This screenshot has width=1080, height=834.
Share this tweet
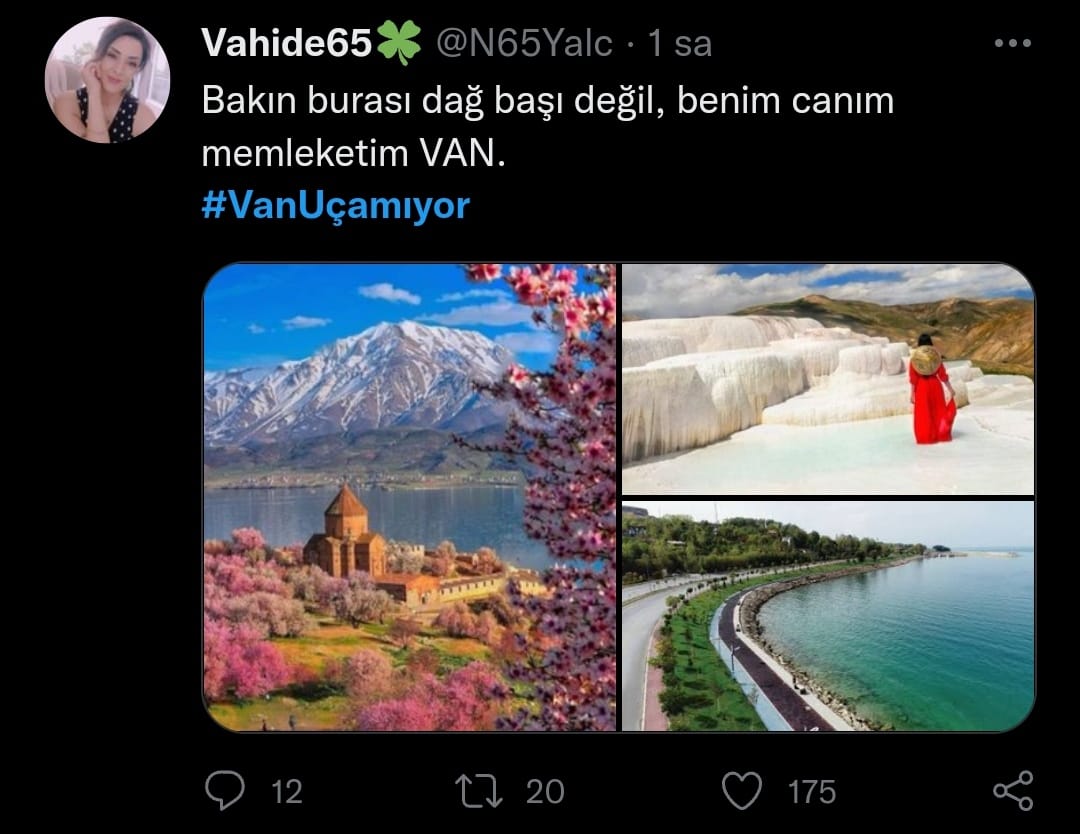[1012, 791]
